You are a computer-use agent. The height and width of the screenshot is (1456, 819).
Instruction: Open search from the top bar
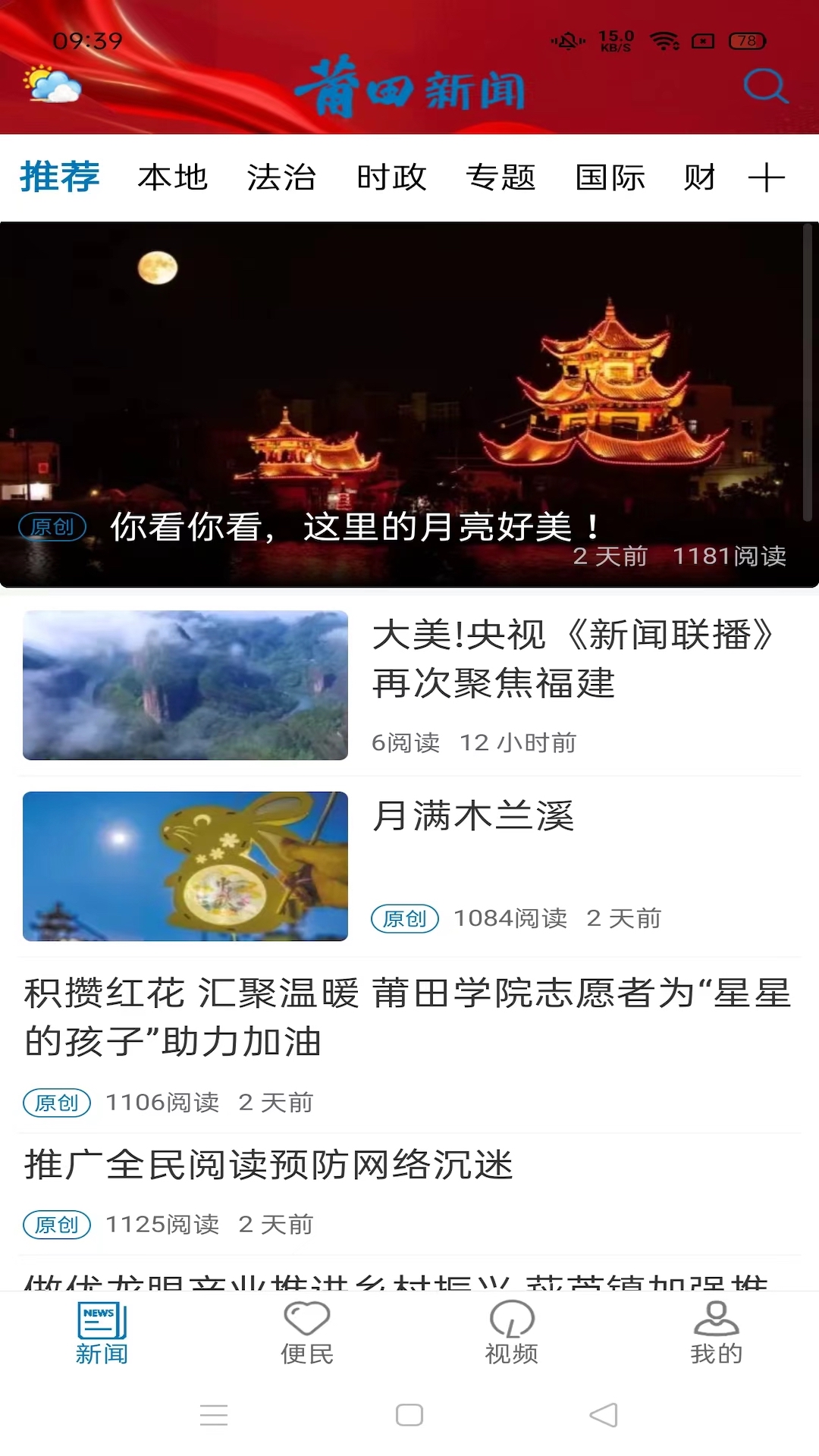767,86
